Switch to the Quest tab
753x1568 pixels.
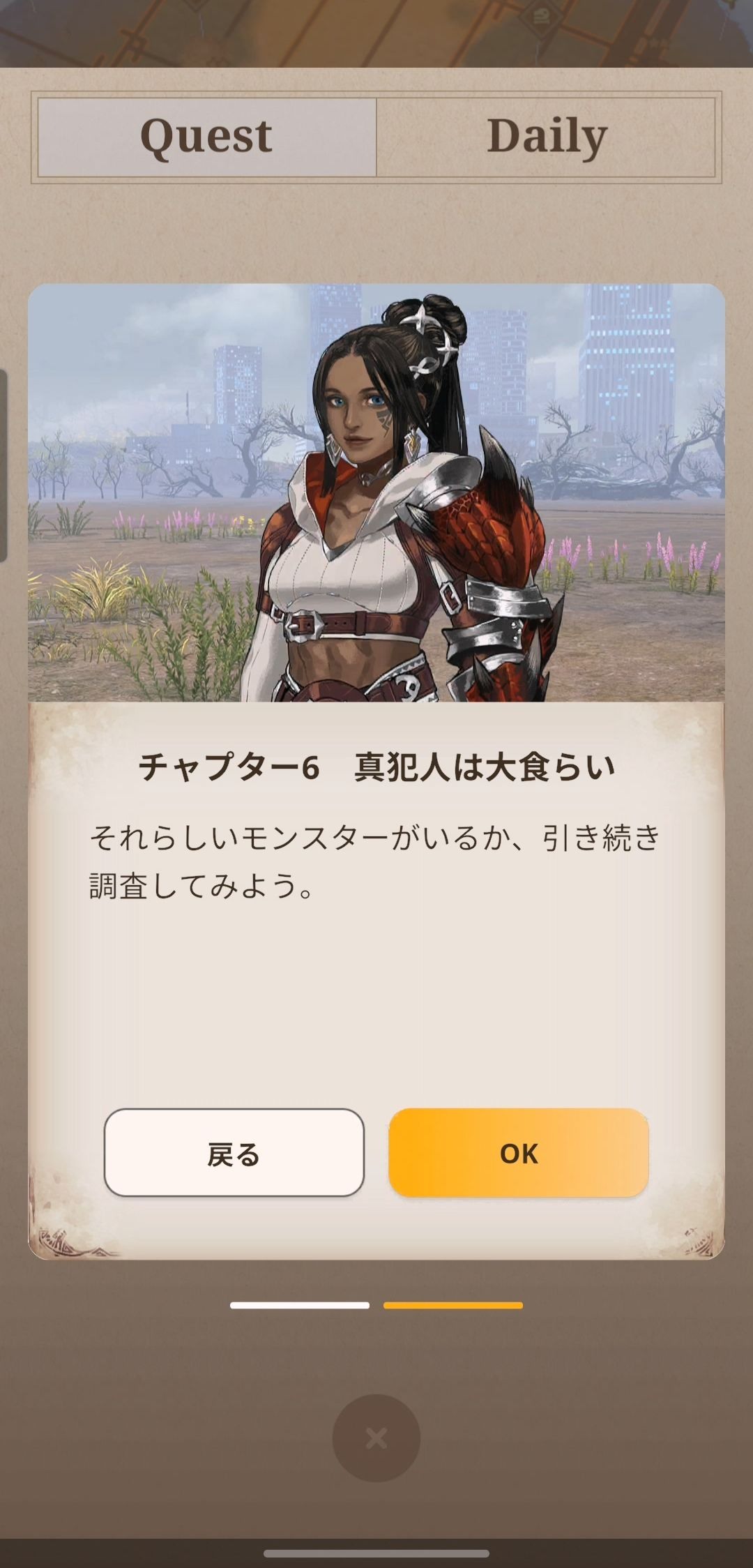tap(207, 137)
